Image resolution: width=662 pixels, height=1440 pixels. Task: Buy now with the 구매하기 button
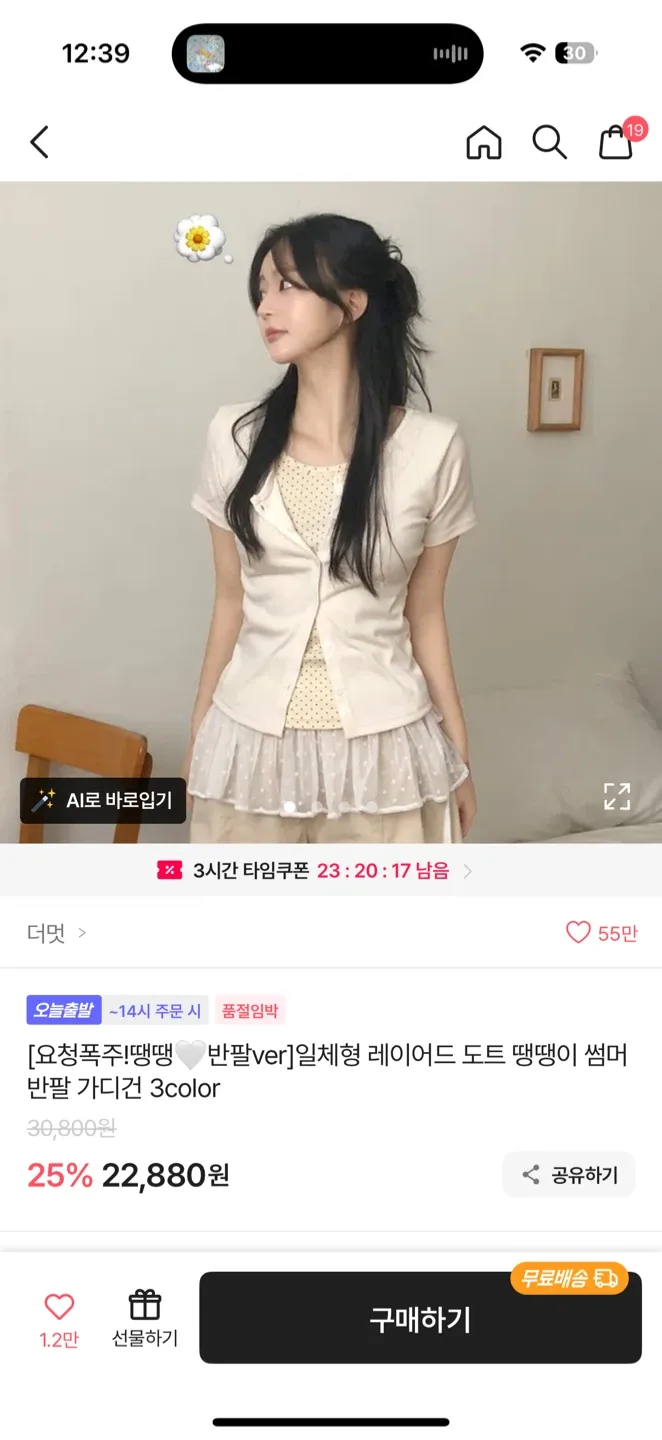coord(420,1318)
